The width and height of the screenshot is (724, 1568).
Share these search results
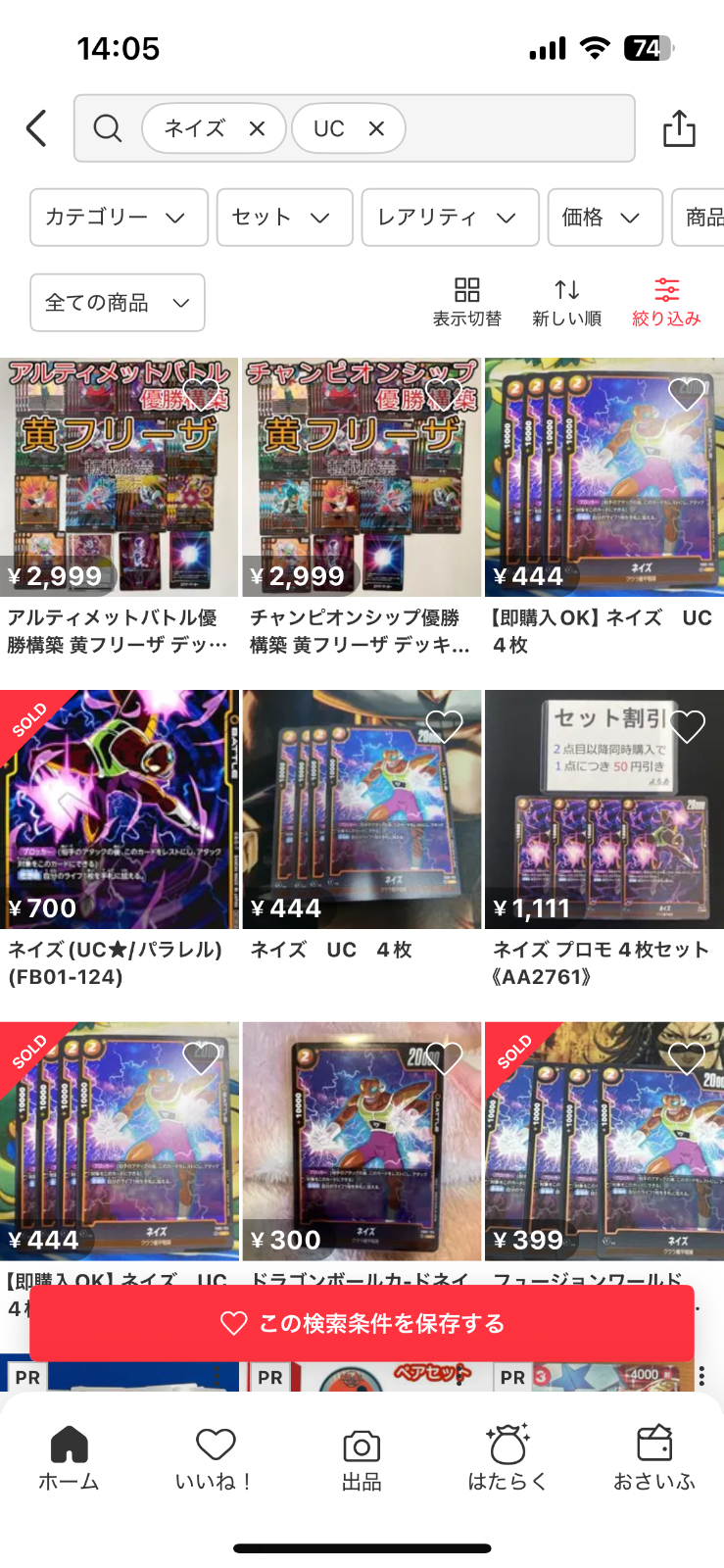[679, 127]
